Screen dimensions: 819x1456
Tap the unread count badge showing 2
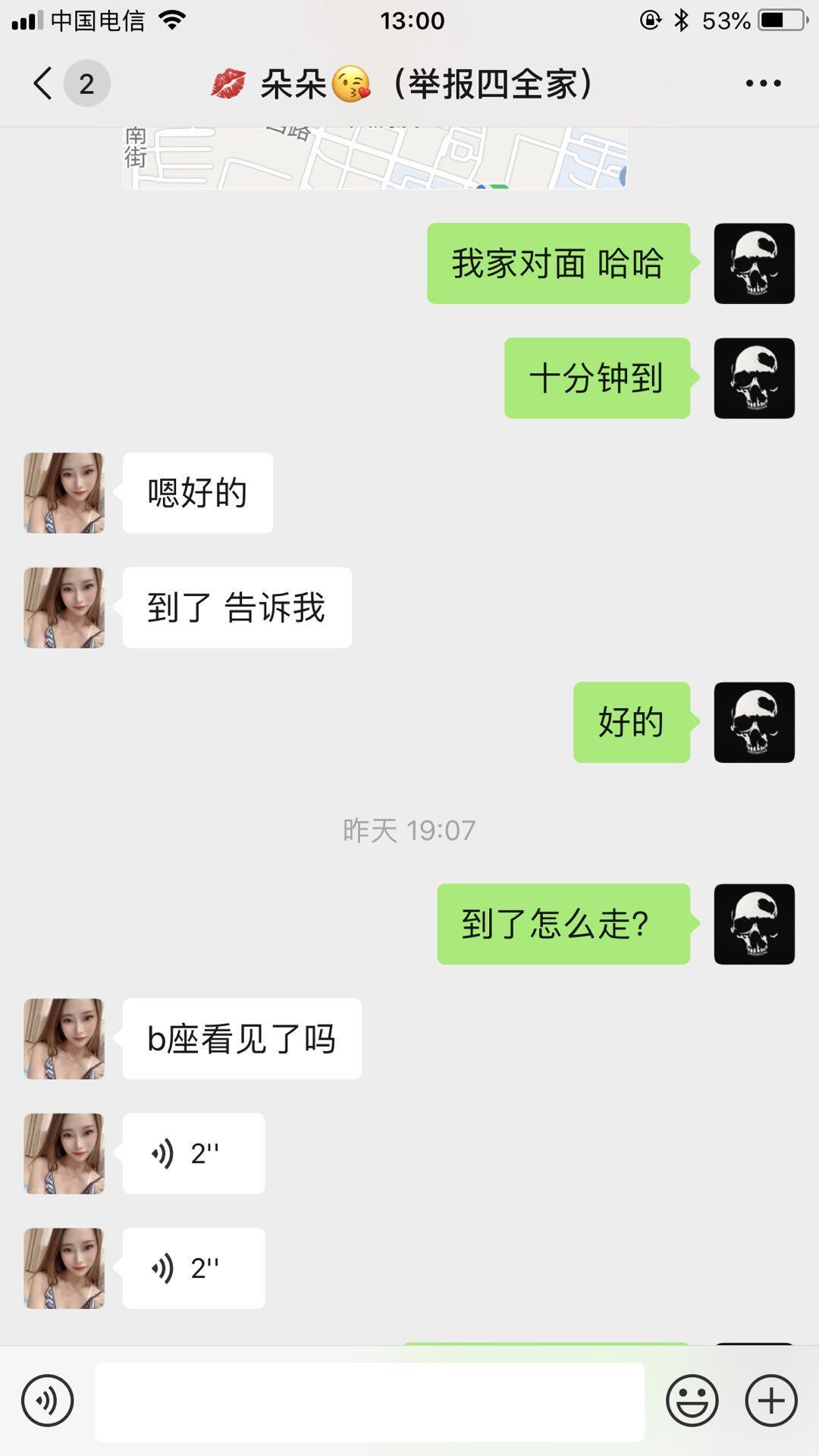[86, 83]
